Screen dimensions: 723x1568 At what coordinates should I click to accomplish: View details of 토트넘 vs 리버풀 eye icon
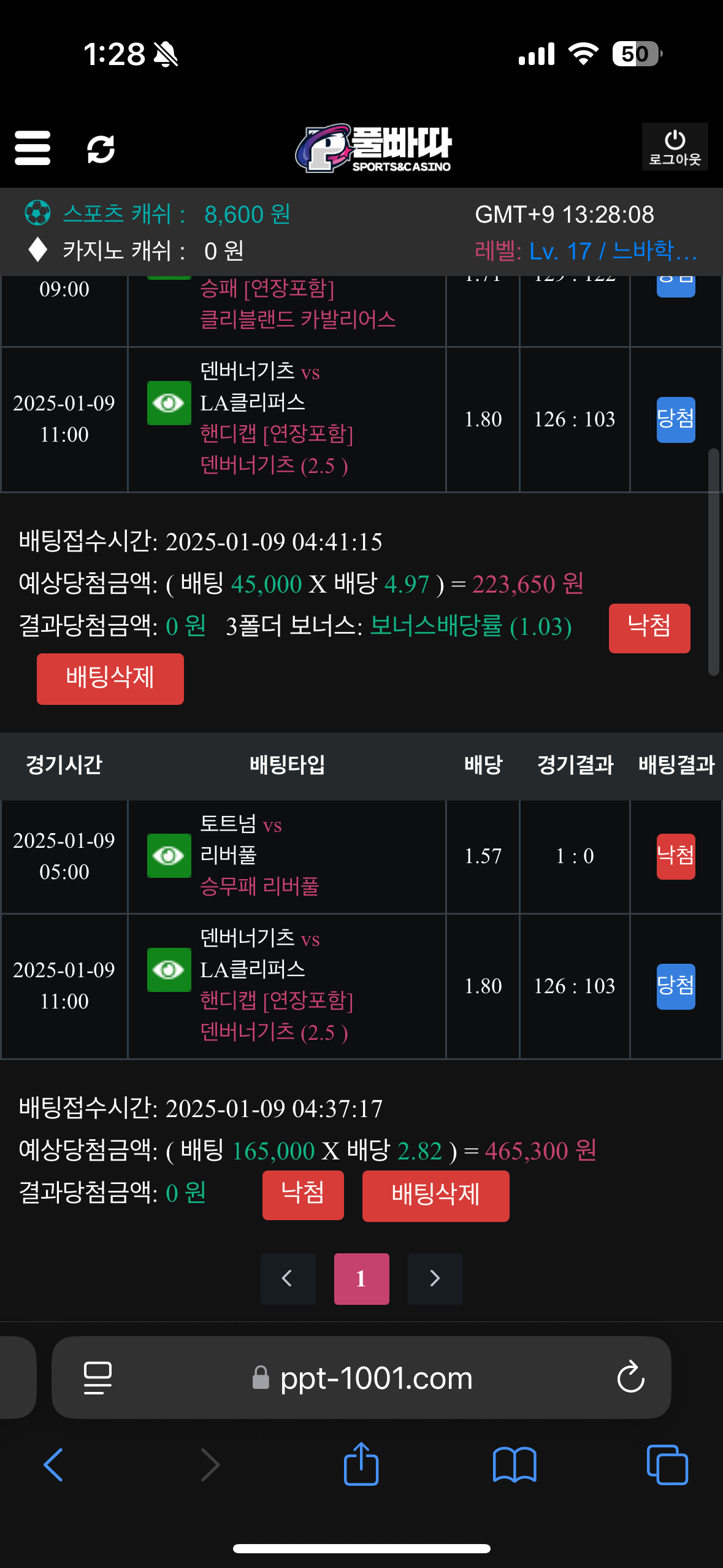(169, 856)
